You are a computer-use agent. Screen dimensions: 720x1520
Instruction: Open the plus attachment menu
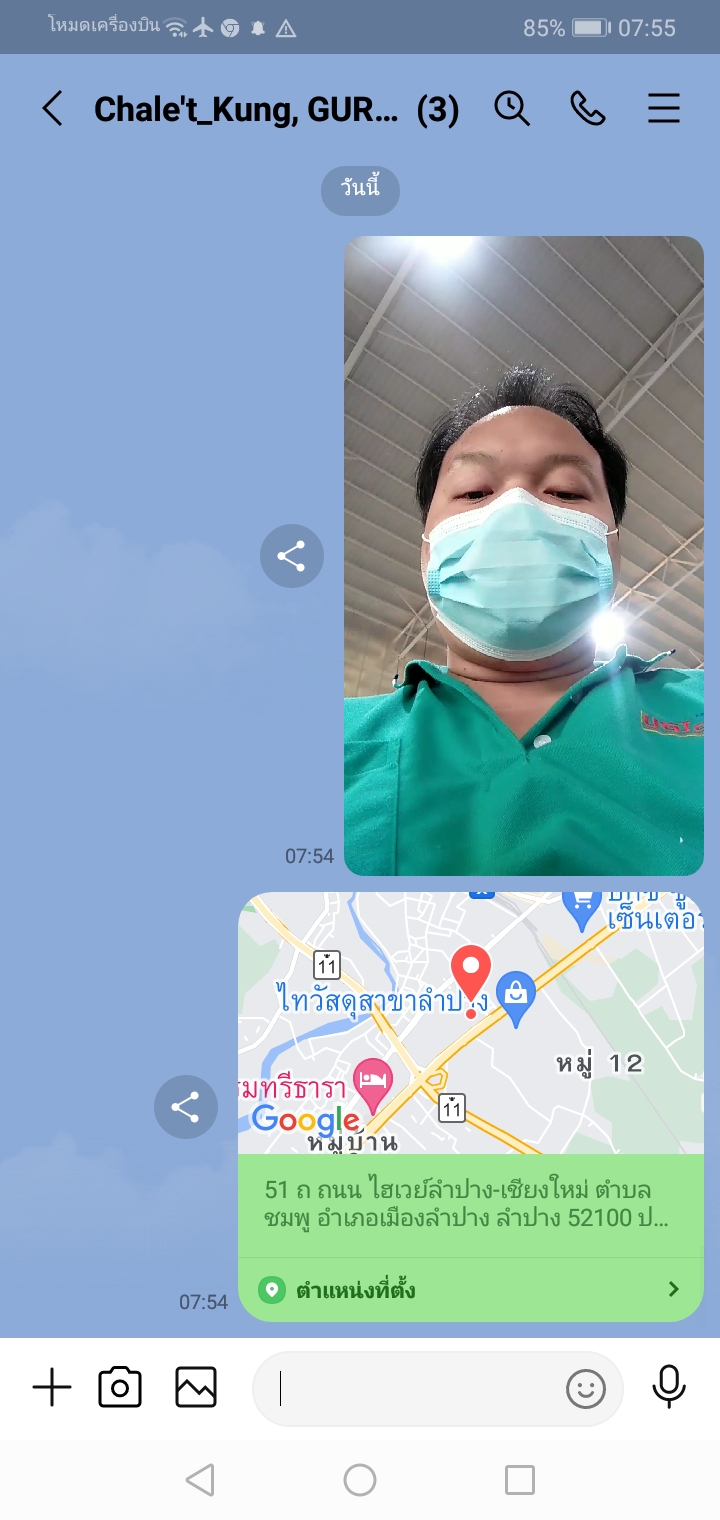click(52, 1388)
